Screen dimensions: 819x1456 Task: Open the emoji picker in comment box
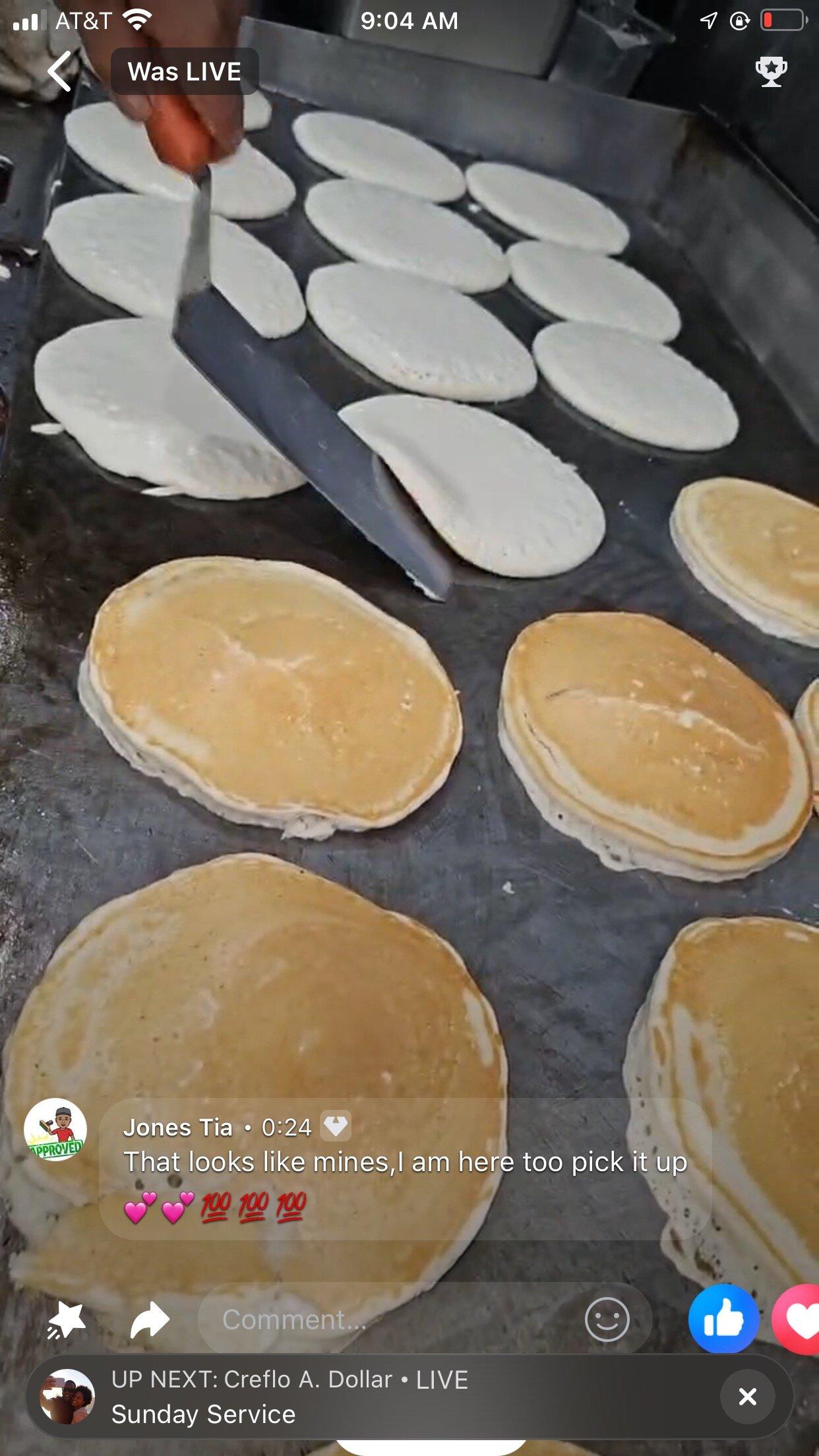coord(607,1319)
